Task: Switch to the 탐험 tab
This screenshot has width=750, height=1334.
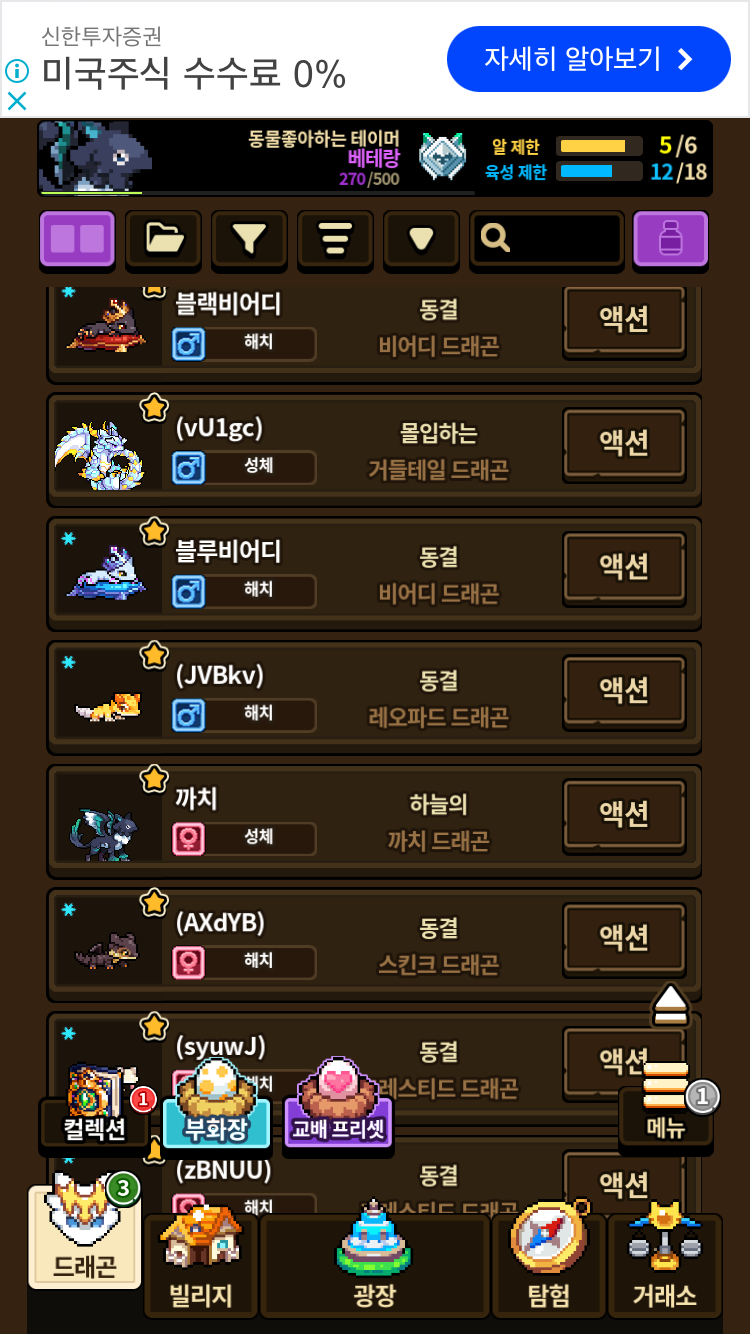Action: coord(548,1264)
